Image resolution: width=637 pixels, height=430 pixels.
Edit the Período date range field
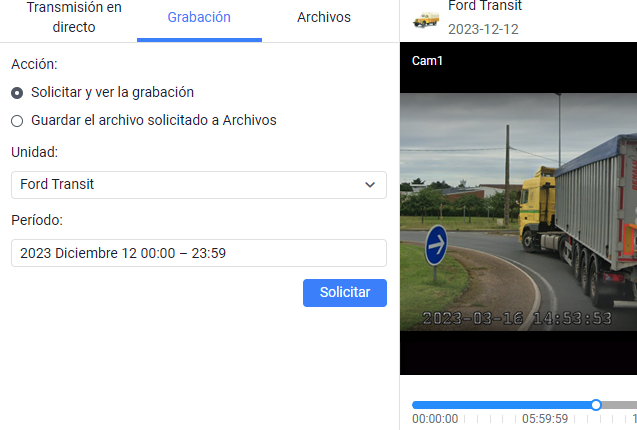click(198, 253)
